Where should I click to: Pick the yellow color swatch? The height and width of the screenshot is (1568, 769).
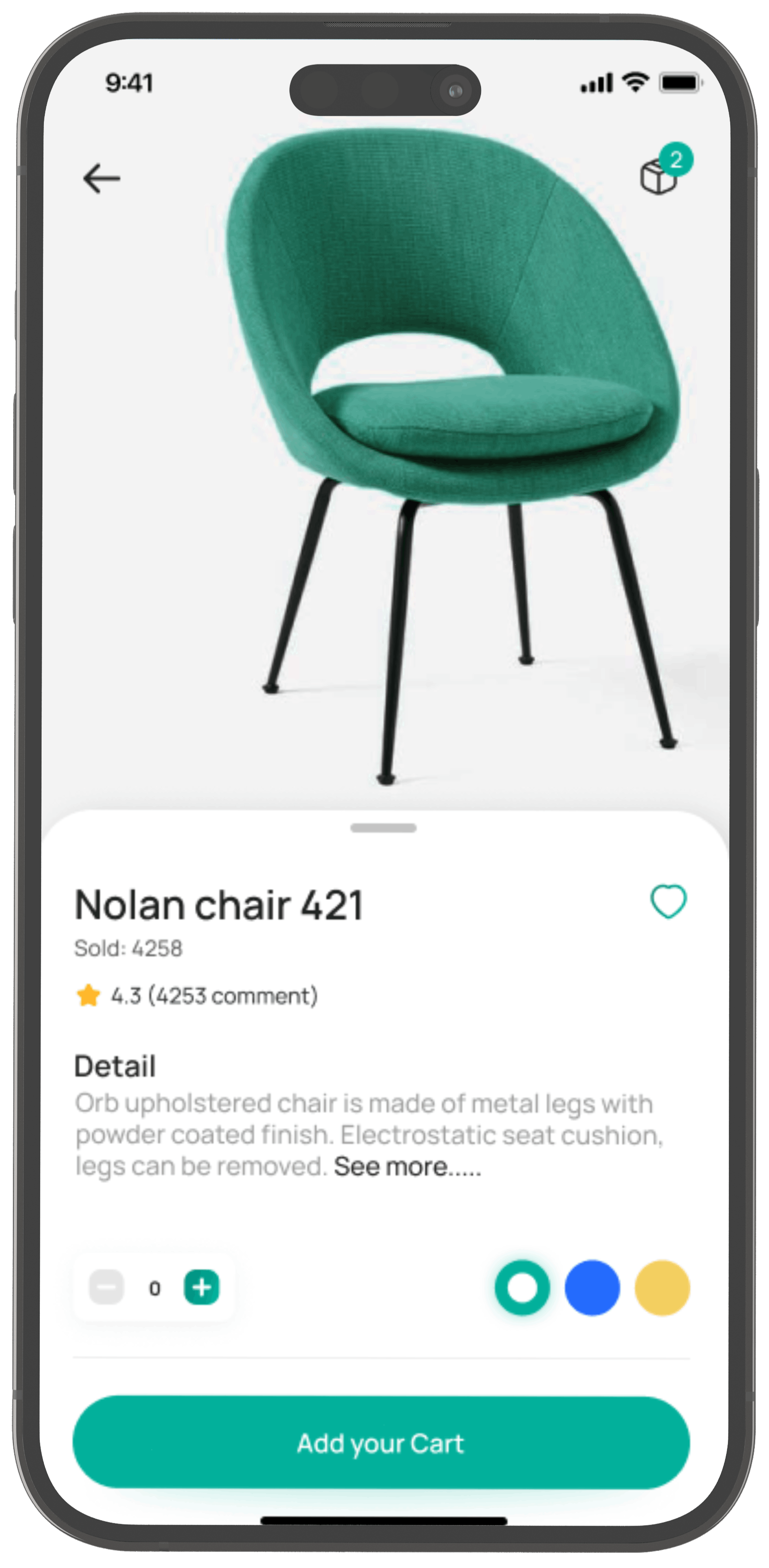(x=662, y=1287)
